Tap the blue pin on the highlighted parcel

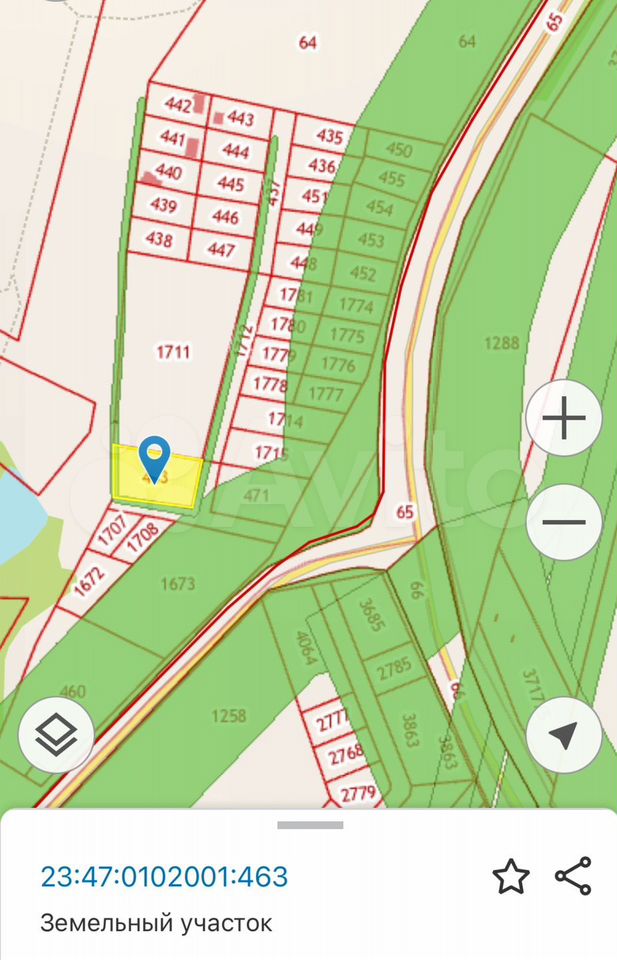point(154,459)
